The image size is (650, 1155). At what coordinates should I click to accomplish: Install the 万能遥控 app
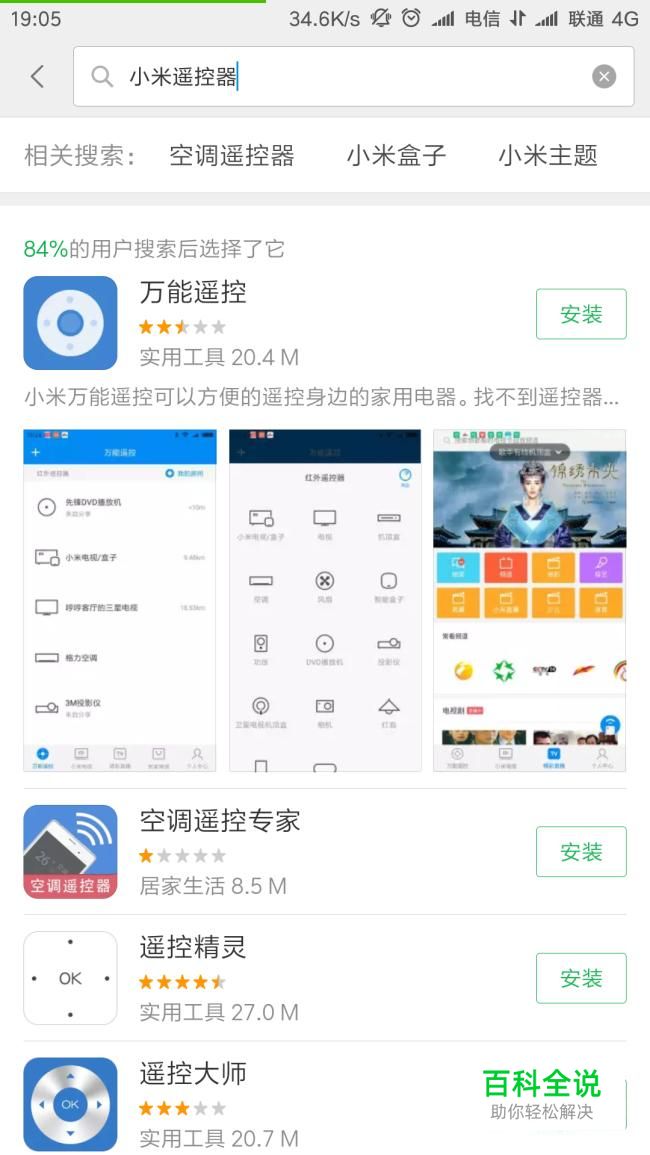tap(581, 314)
